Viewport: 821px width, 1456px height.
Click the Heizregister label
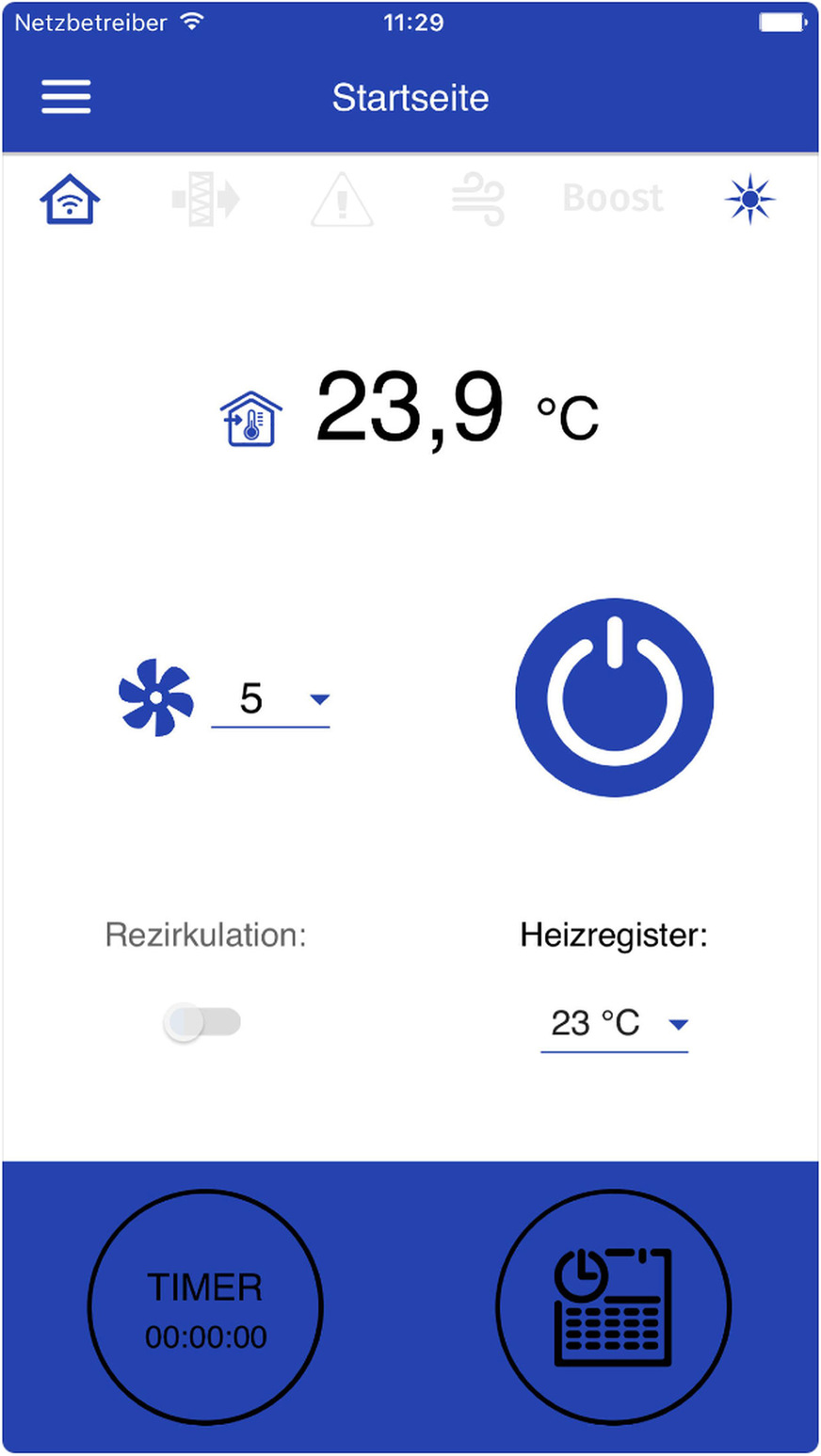tap(613, 934)
